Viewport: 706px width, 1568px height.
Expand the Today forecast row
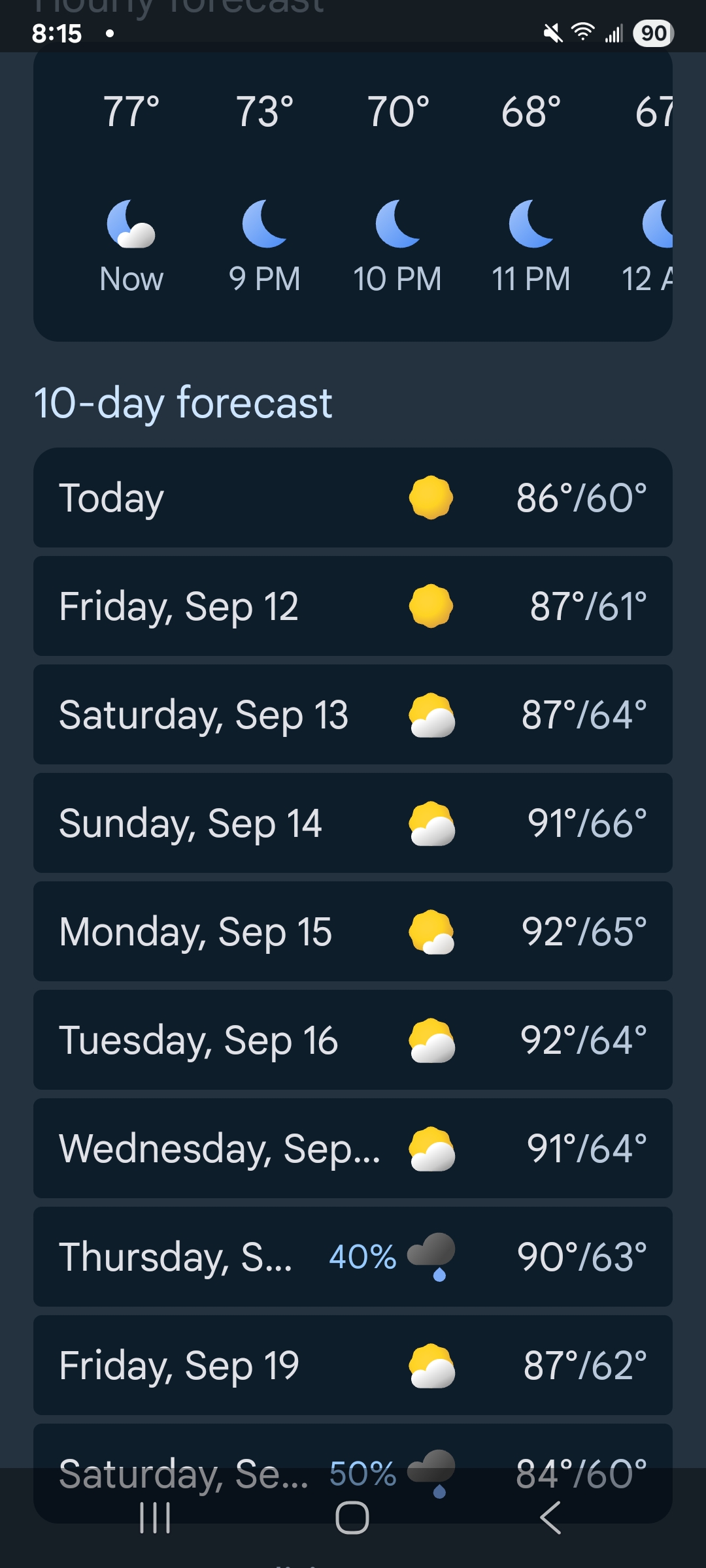click(x=353, y=498)
